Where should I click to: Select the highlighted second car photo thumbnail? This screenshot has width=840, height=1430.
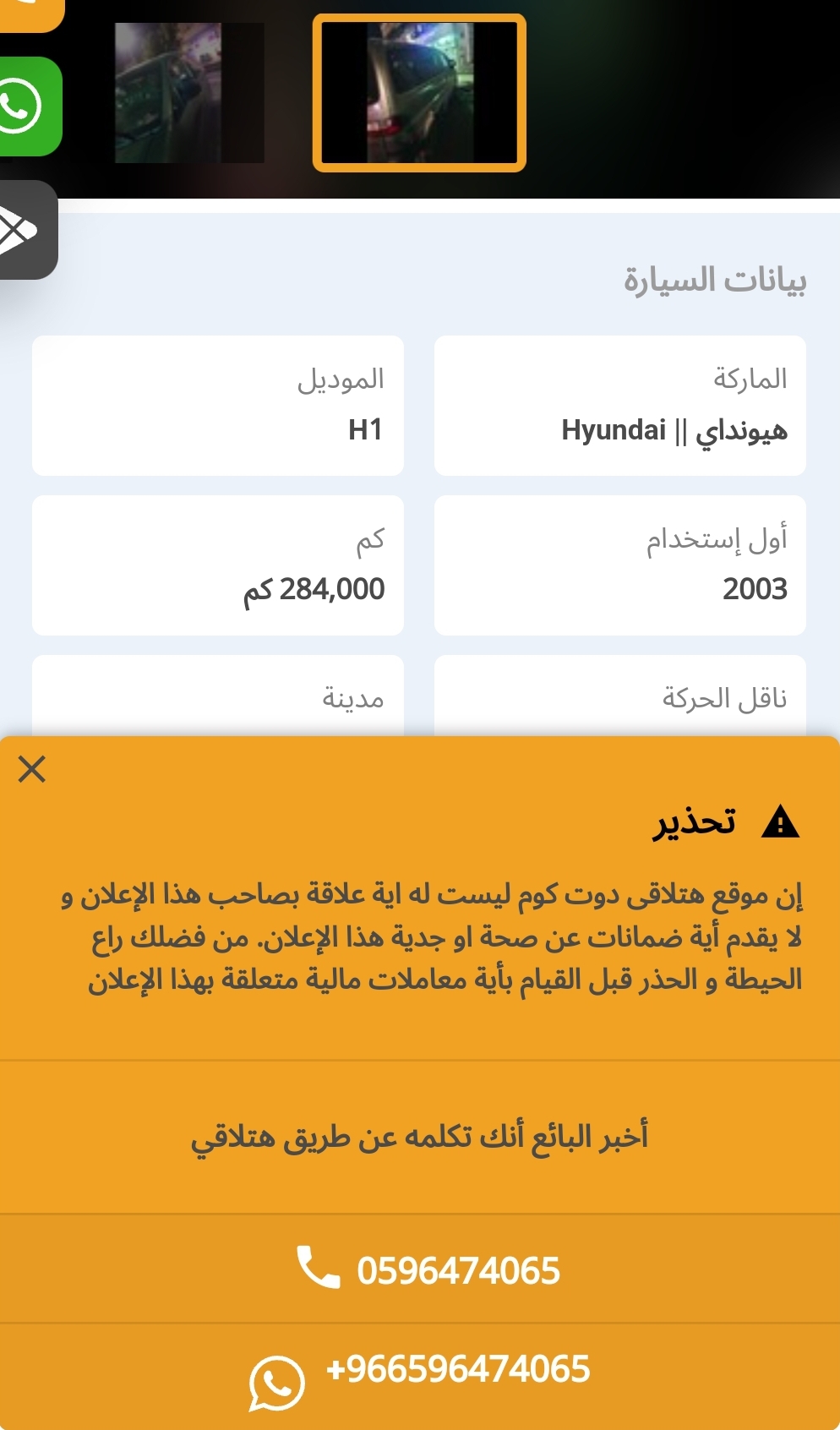(x=419, y=93)
